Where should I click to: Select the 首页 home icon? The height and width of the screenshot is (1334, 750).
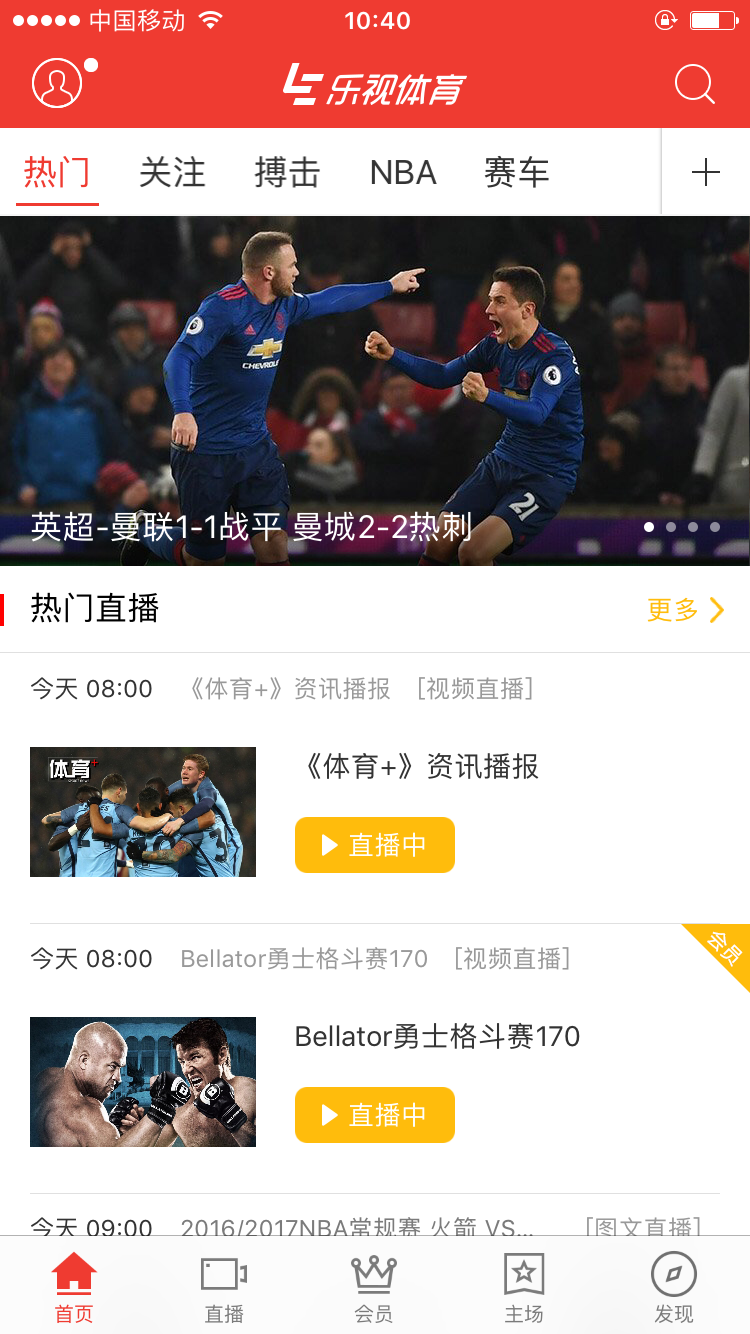(x=73, y=1285)
